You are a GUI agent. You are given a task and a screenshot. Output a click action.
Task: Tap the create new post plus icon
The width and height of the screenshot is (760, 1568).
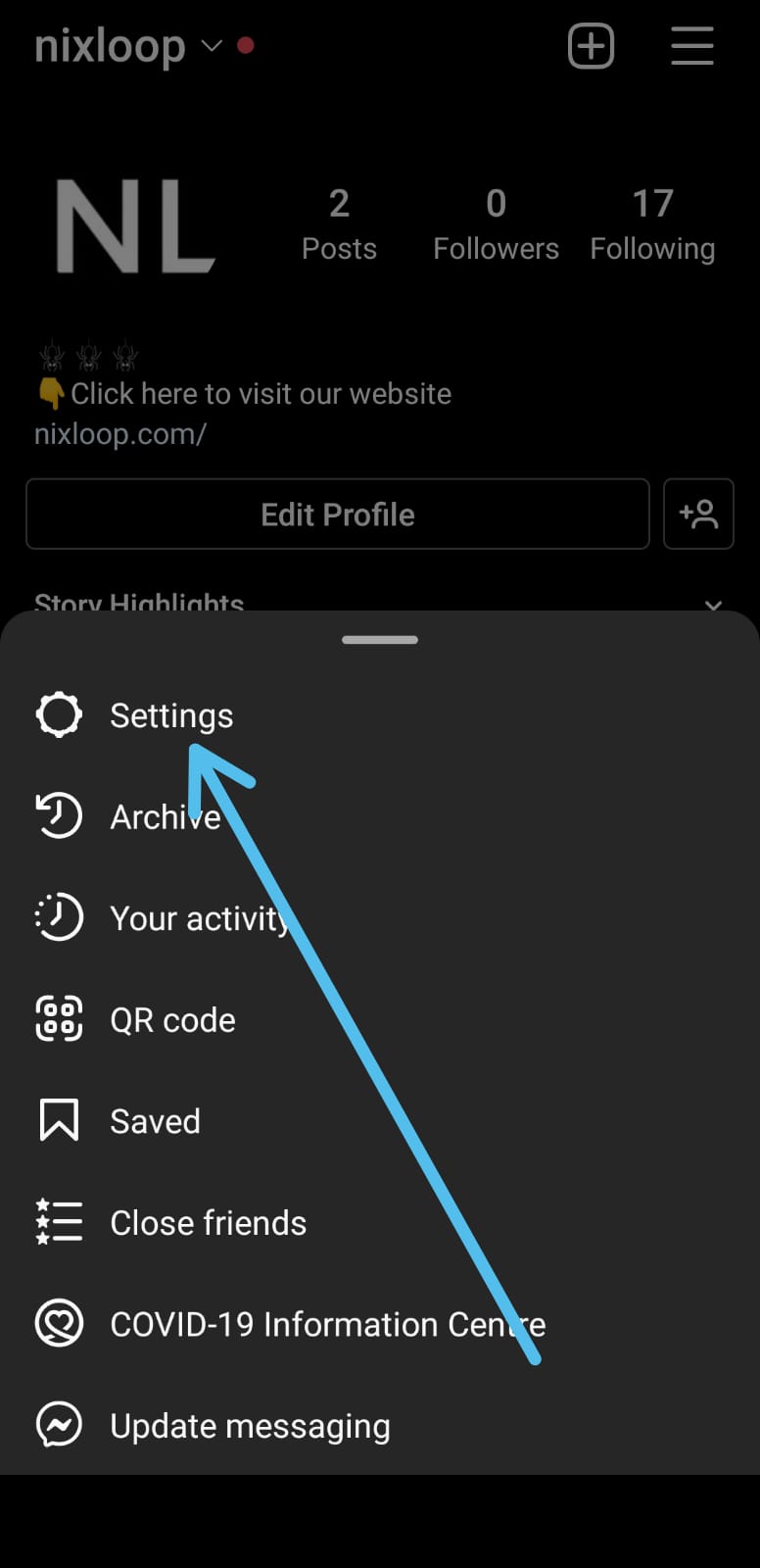[592, 46]
